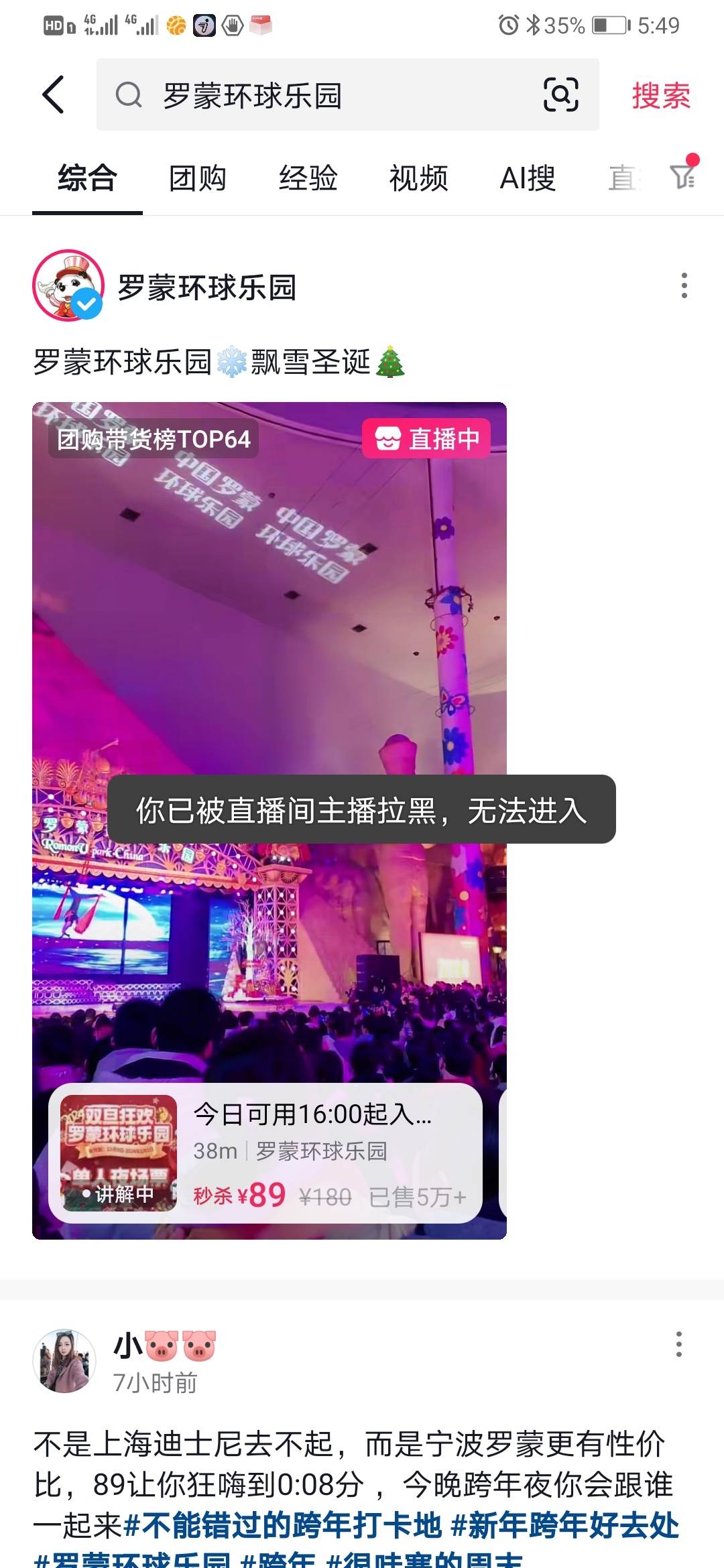This screenshot has width=724, height=1568.
Task: View the profile picture of 小🐷🐷
Action: click(x=64, y=1360)
